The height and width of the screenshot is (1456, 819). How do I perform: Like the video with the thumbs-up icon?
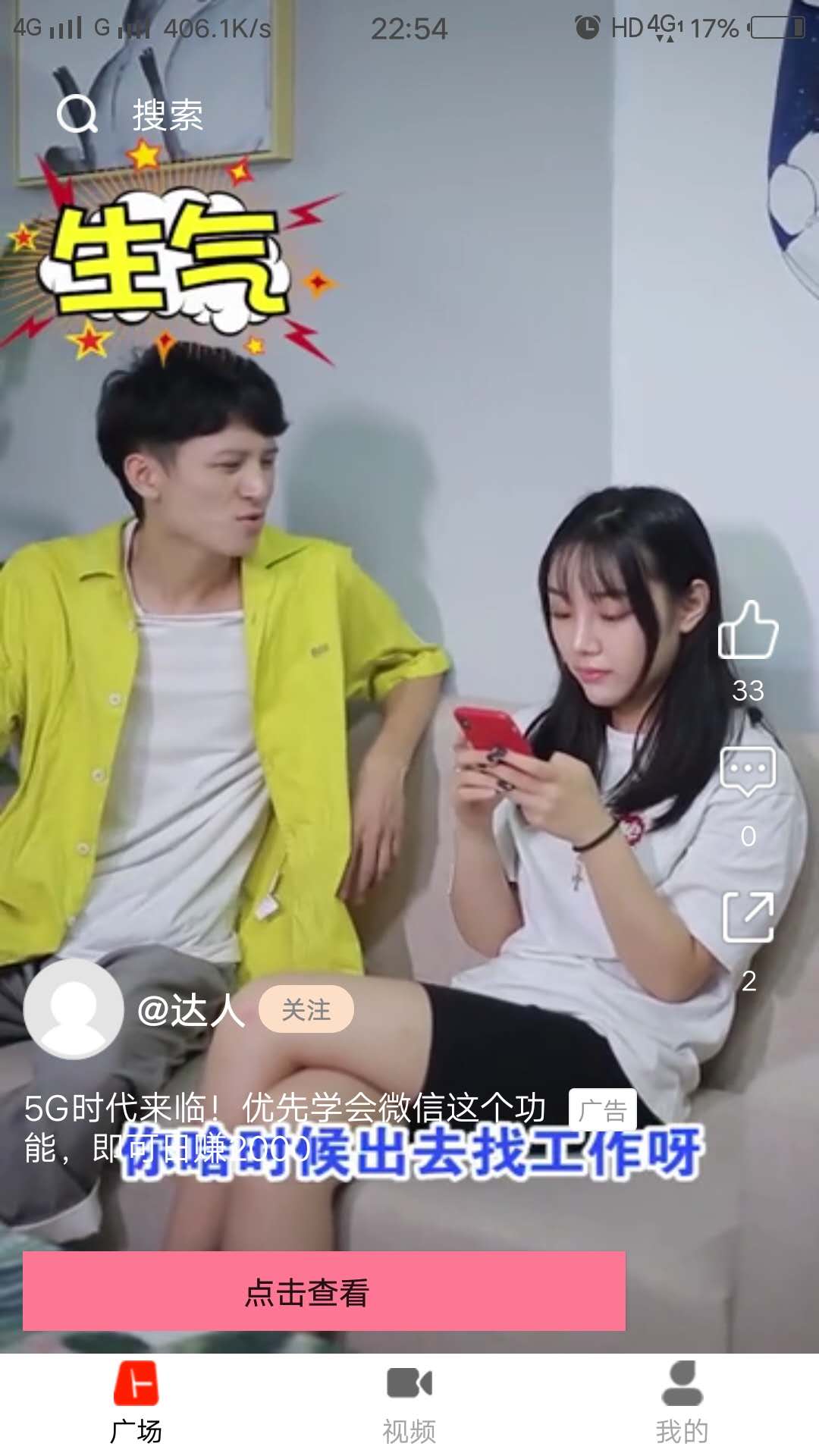(748, 629)
